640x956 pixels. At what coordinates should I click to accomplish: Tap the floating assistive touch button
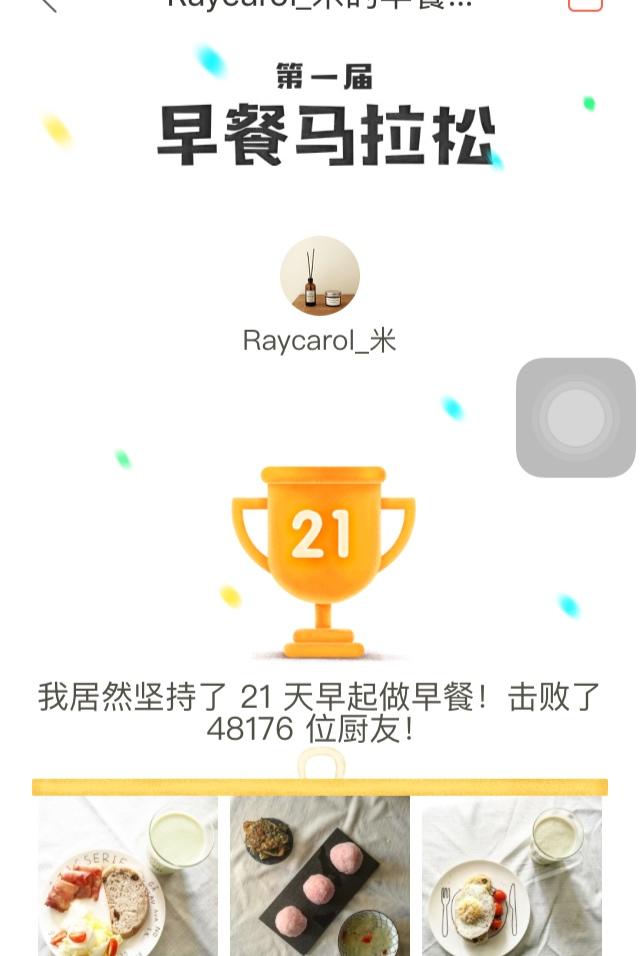coord(576,417)
